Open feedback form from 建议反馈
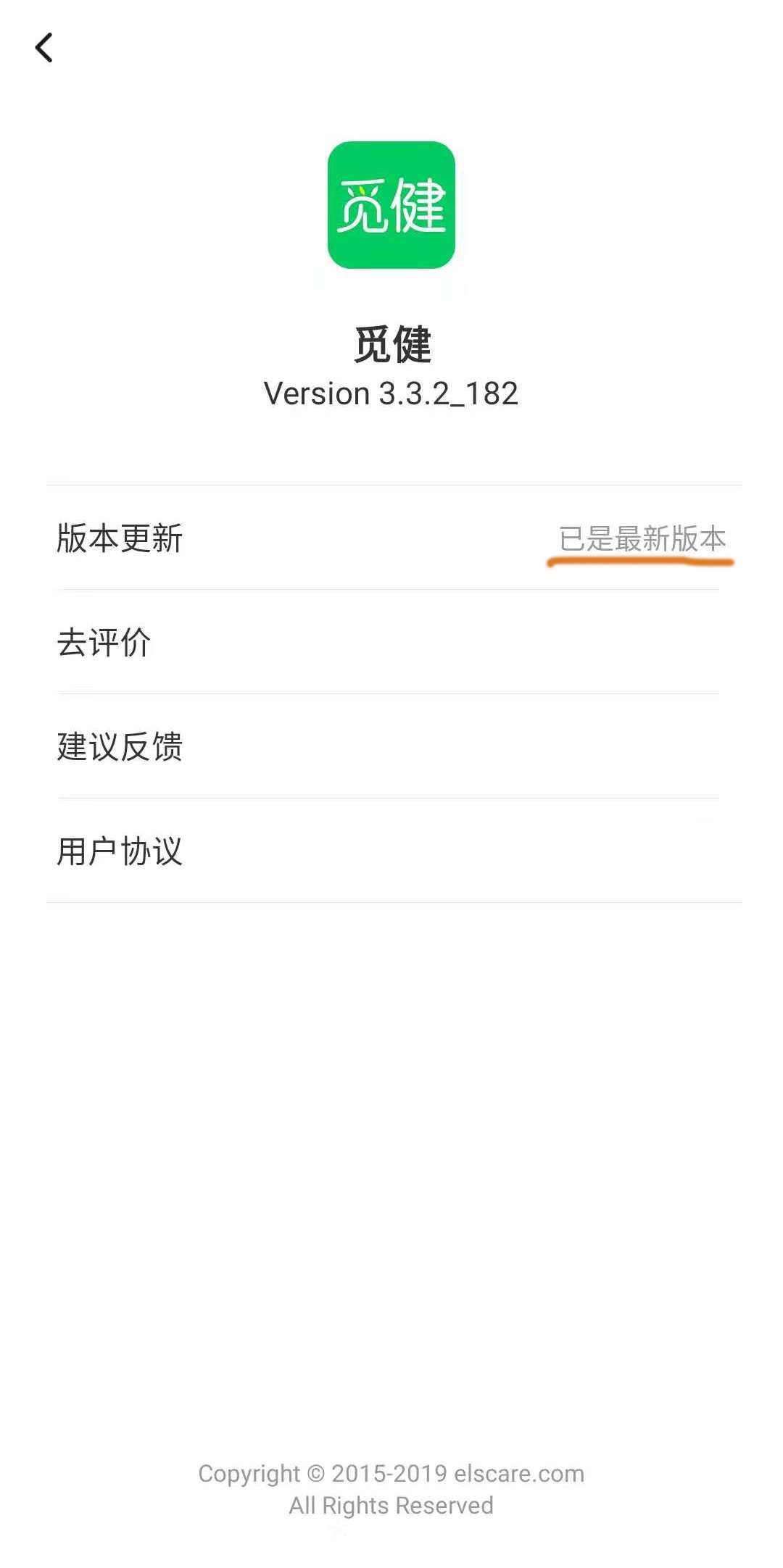Image resolution: width=783 pixels, height=1568 pixels. pos(120,748)
